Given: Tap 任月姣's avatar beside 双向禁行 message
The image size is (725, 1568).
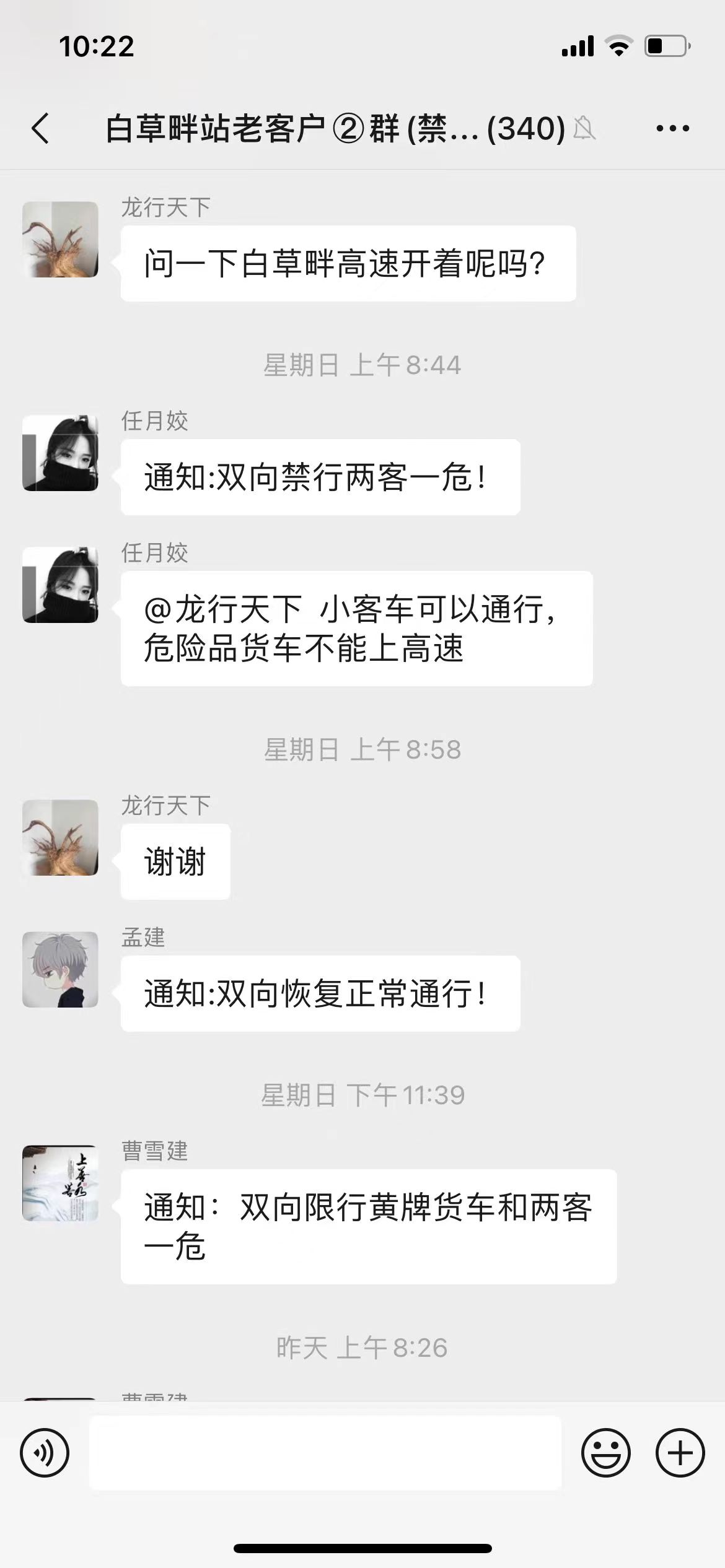Looking at the screenshot, I should 60,453.
